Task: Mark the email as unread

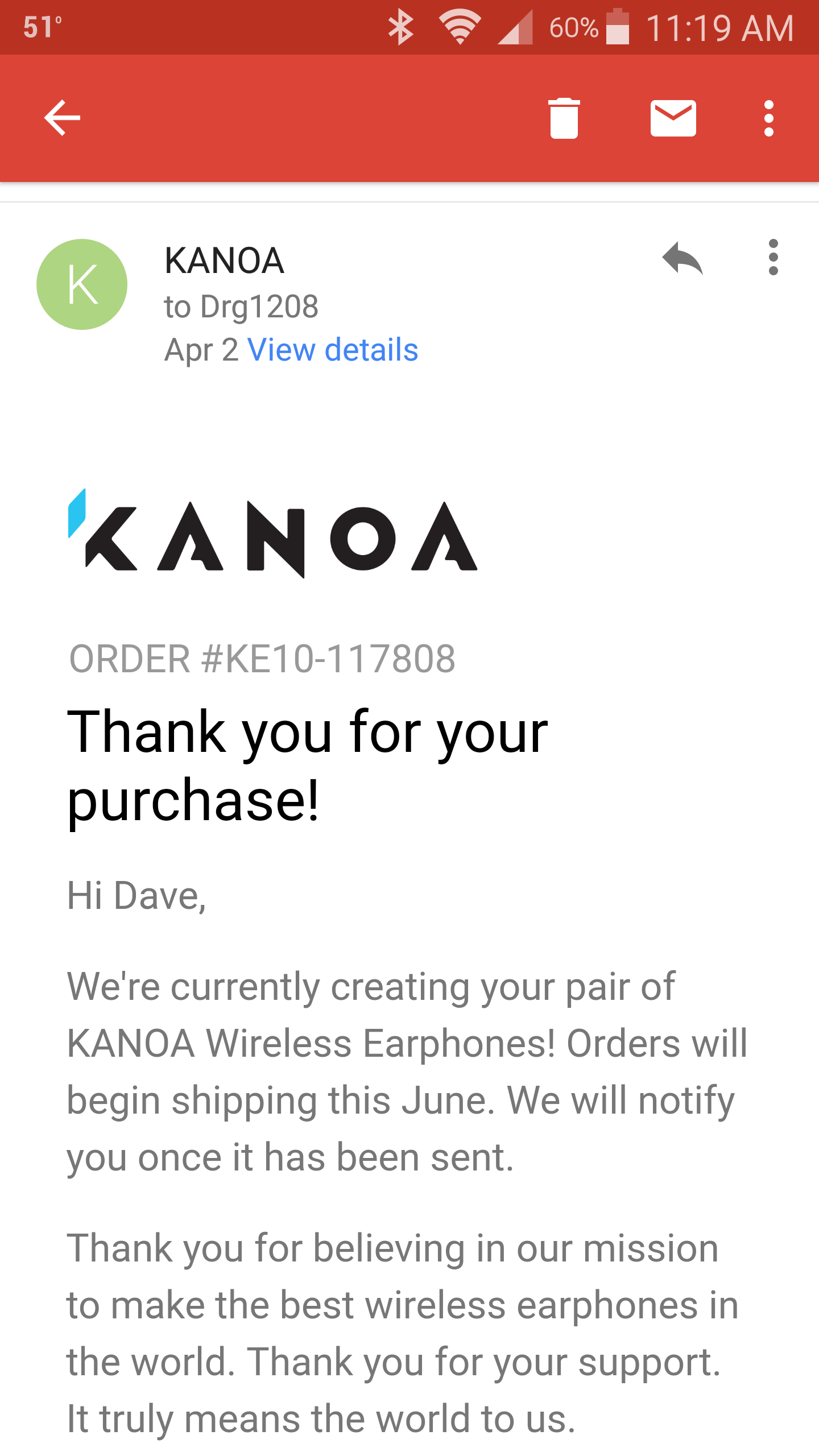Action: click(x=673, y=118)
